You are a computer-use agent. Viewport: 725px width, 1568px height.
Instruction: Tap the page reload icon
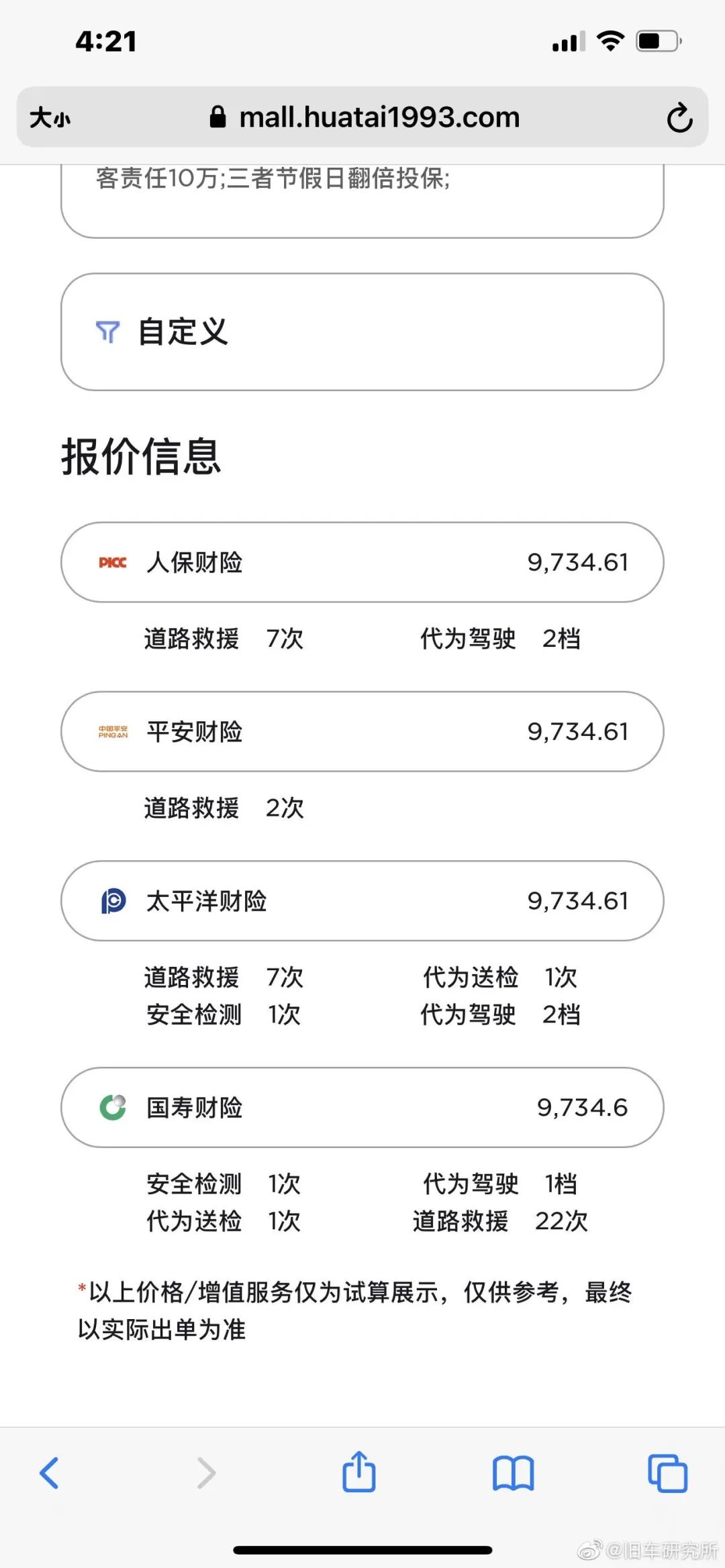[x=680, y=116]
